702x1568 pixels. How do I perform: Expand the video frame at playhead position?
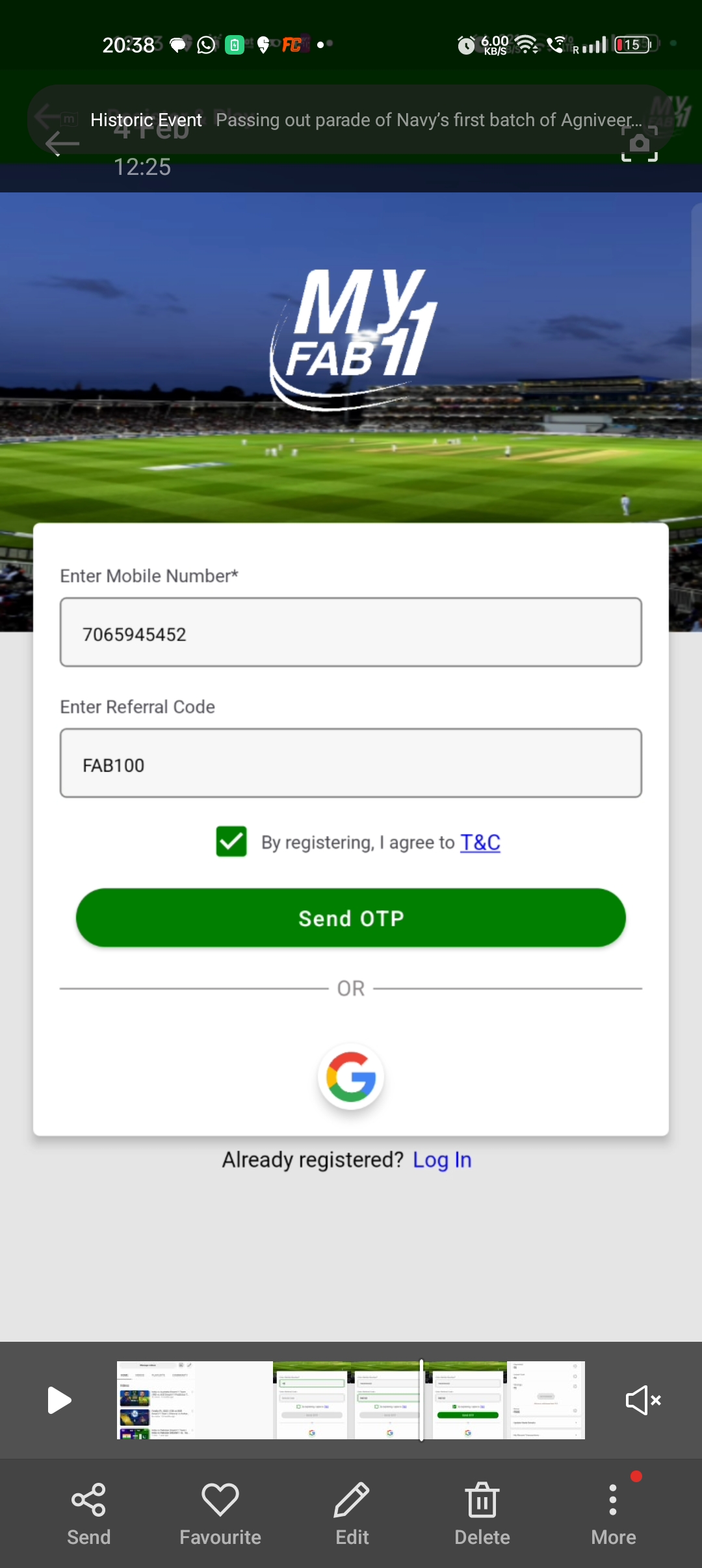point(422,1400)
